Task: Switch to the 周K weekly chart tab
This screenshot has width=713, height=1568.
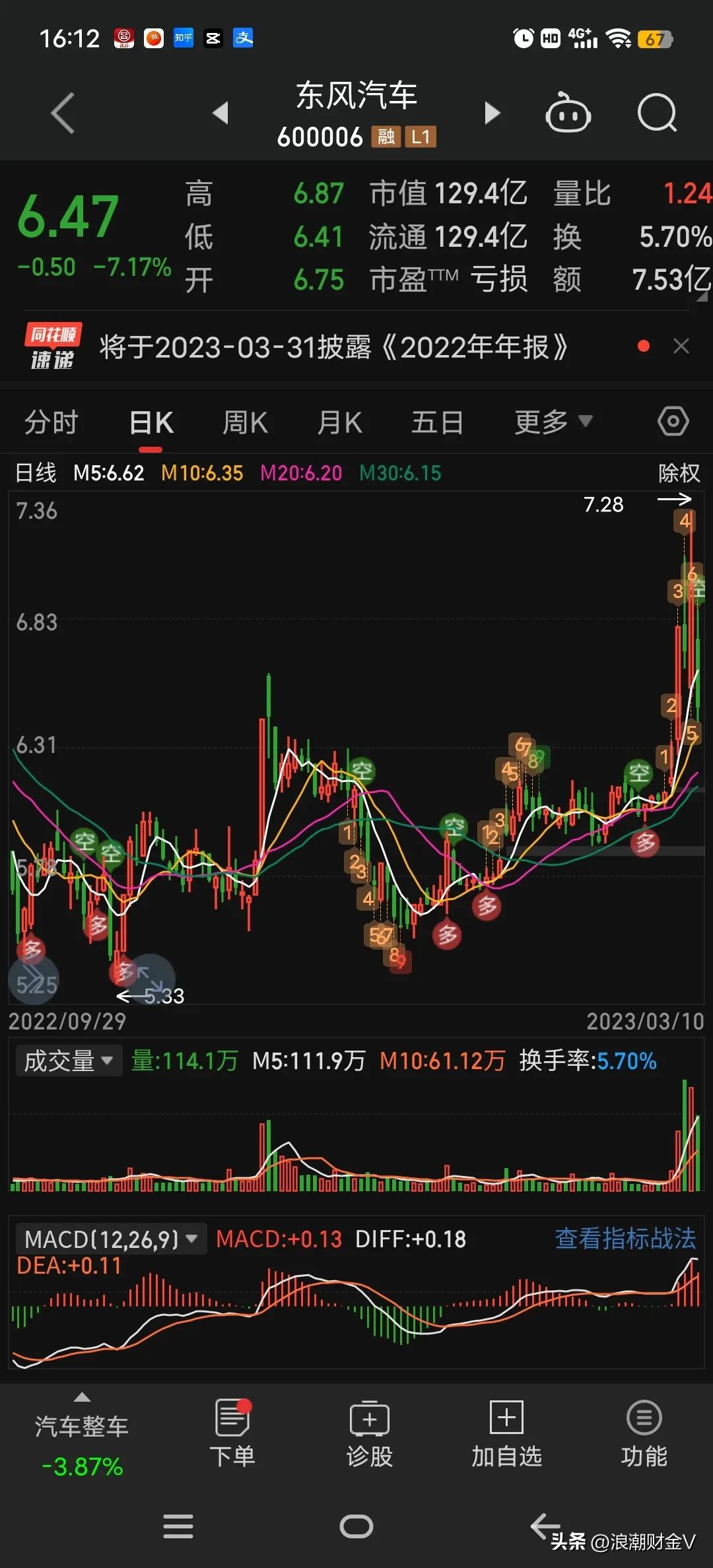Action: 244,420
